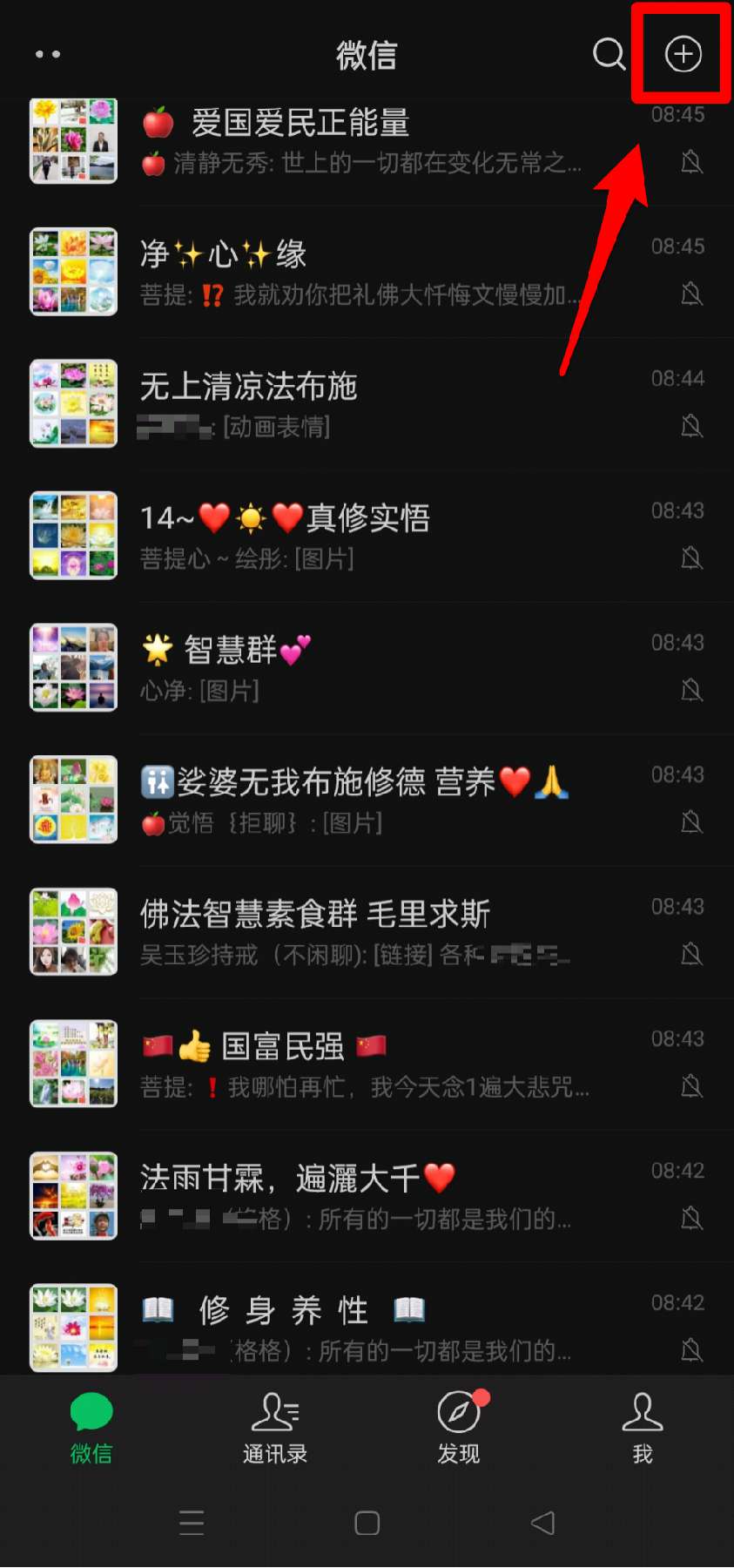The width and height of the screenshot is (734, 1568).
Task: Open the 无上清凉法布施 chat
Action: coord(366,405)
